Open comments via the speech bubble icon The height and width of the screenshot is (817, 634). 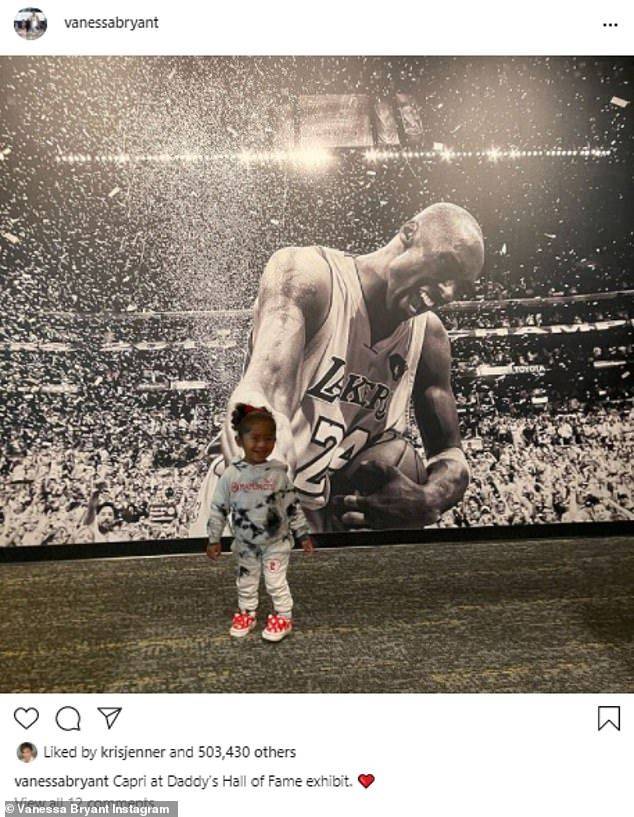pyautogui.click(x=68, y=718)
